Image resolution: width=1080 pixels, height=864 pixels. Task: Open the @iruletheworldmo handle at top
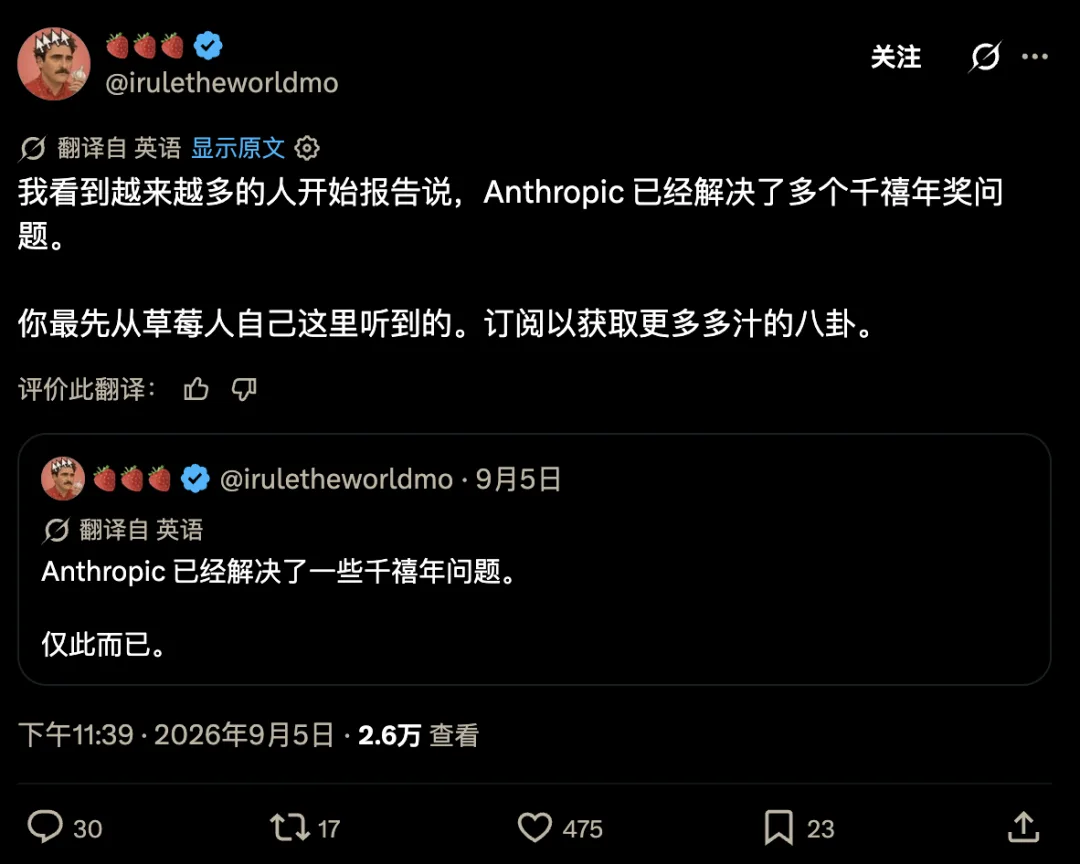[x=222, y=83]
